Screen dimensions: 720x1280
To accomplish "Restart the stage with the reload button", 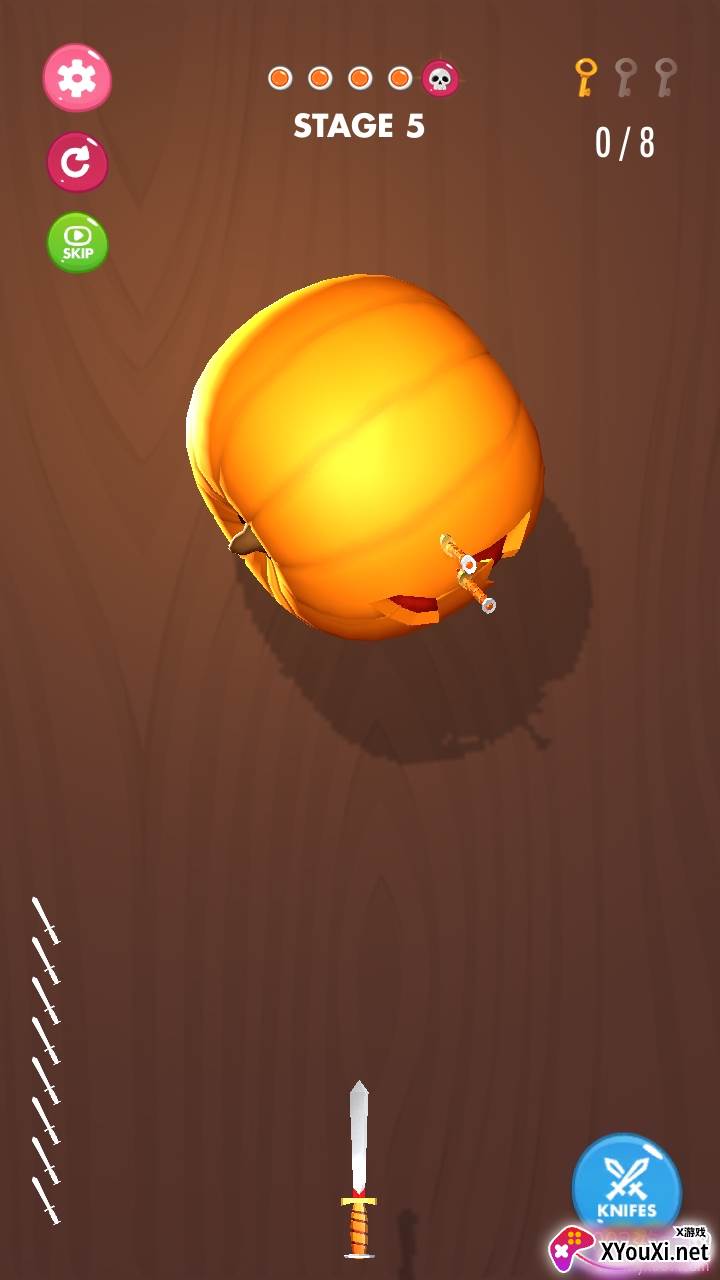I will (77, 162).
